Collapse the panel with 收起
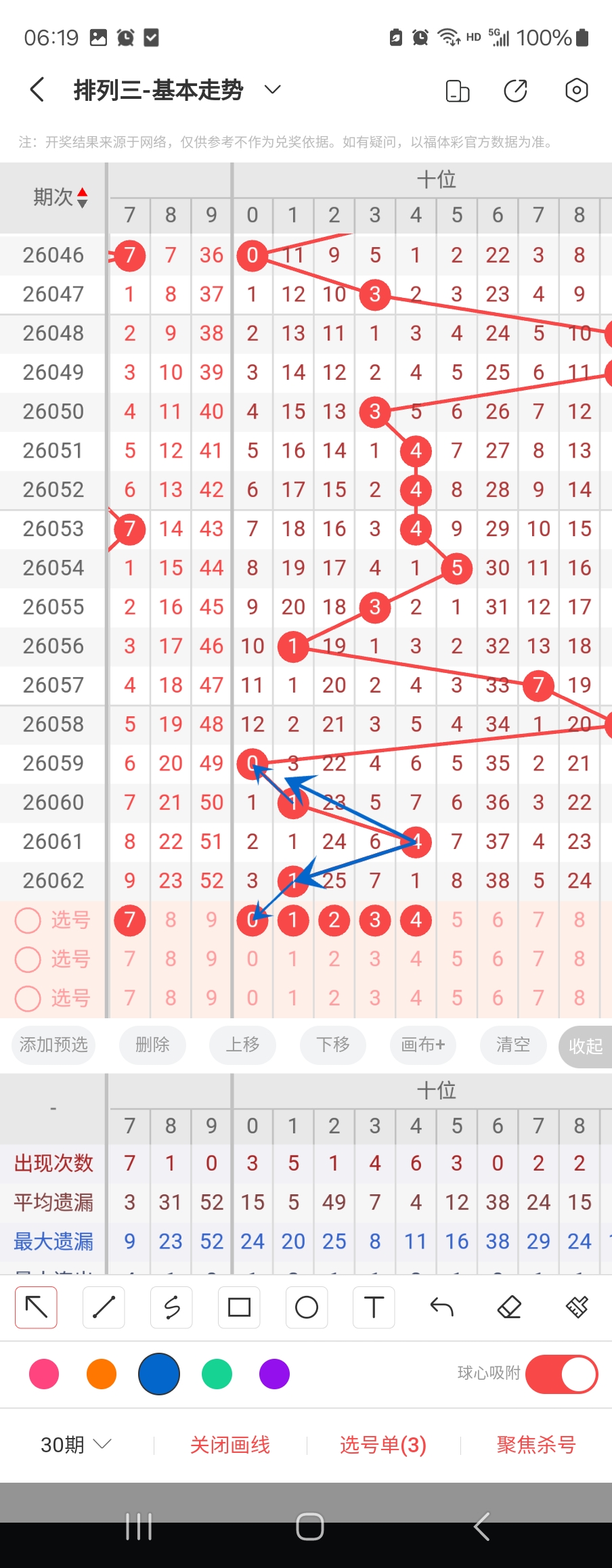This screenshot has width=612, height=1568. pos(586,1047)
